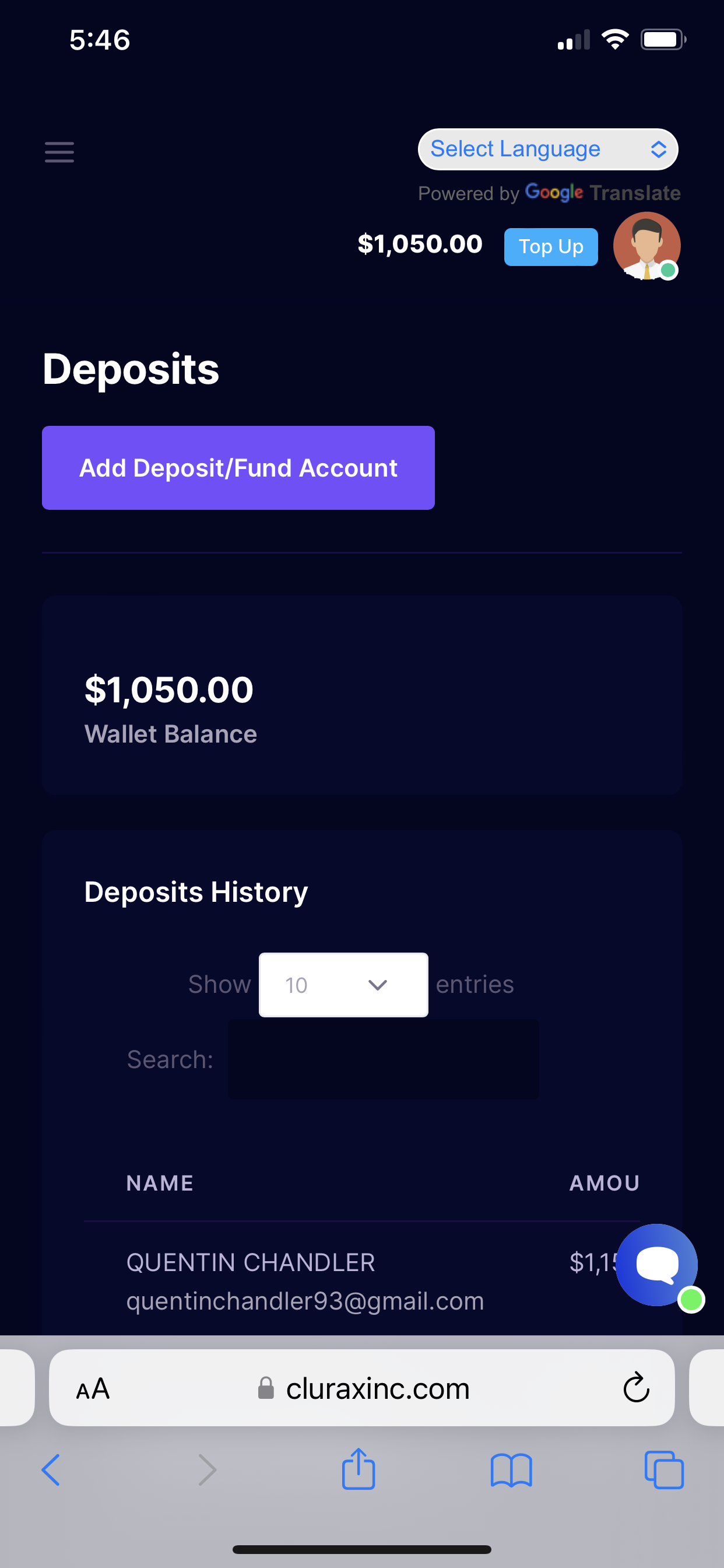Screen dimensions: 724x1568
Task: Open the Select Language dropdown
Action: coord(547,149)
